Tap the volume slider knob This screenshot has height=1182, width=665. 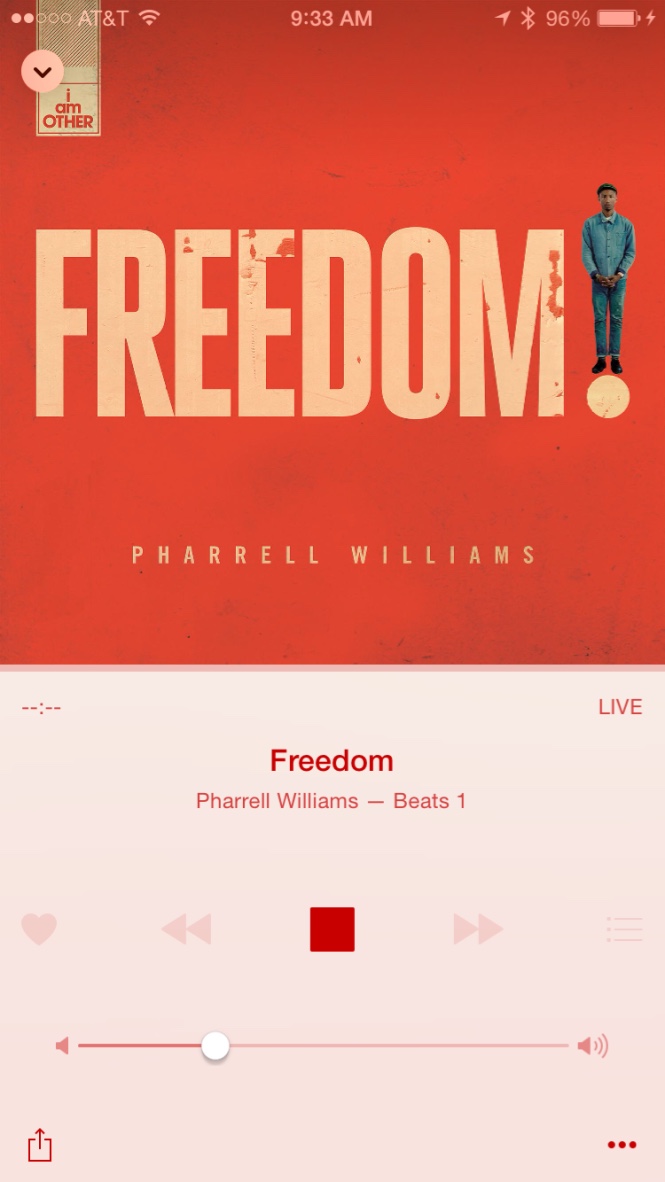(215, 1046)
